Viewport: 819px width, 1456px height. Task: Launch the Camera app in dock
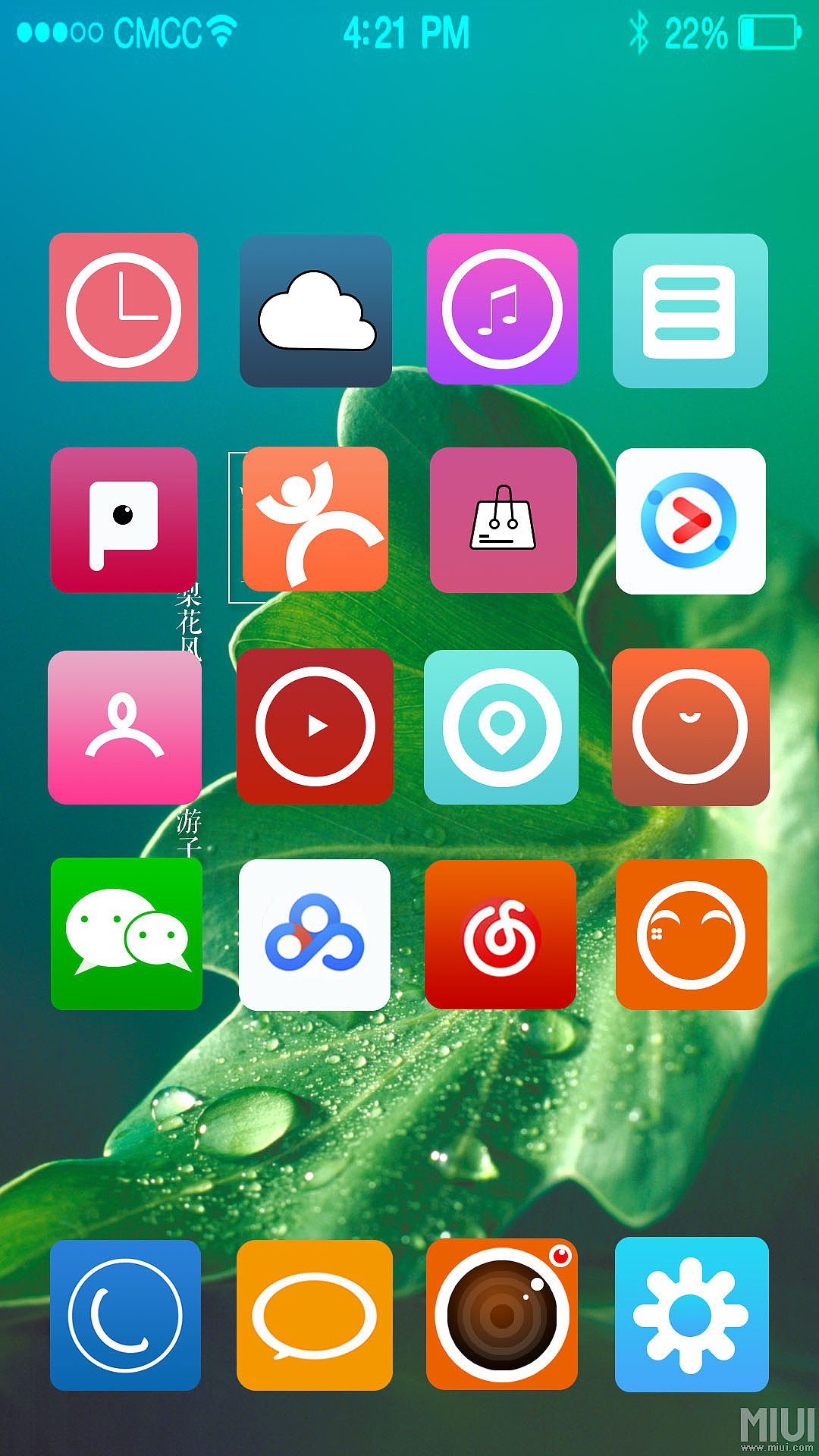pyautogui.click(x=502, y=1316)
